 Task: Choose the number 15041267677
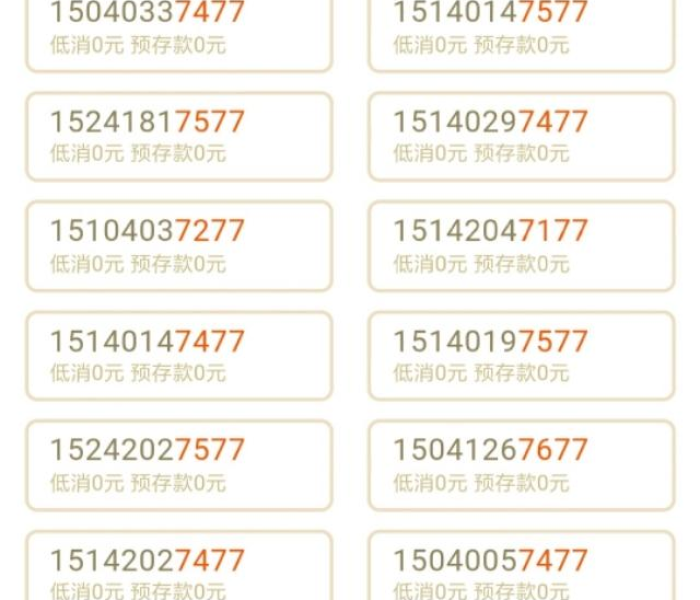(521, 465)
